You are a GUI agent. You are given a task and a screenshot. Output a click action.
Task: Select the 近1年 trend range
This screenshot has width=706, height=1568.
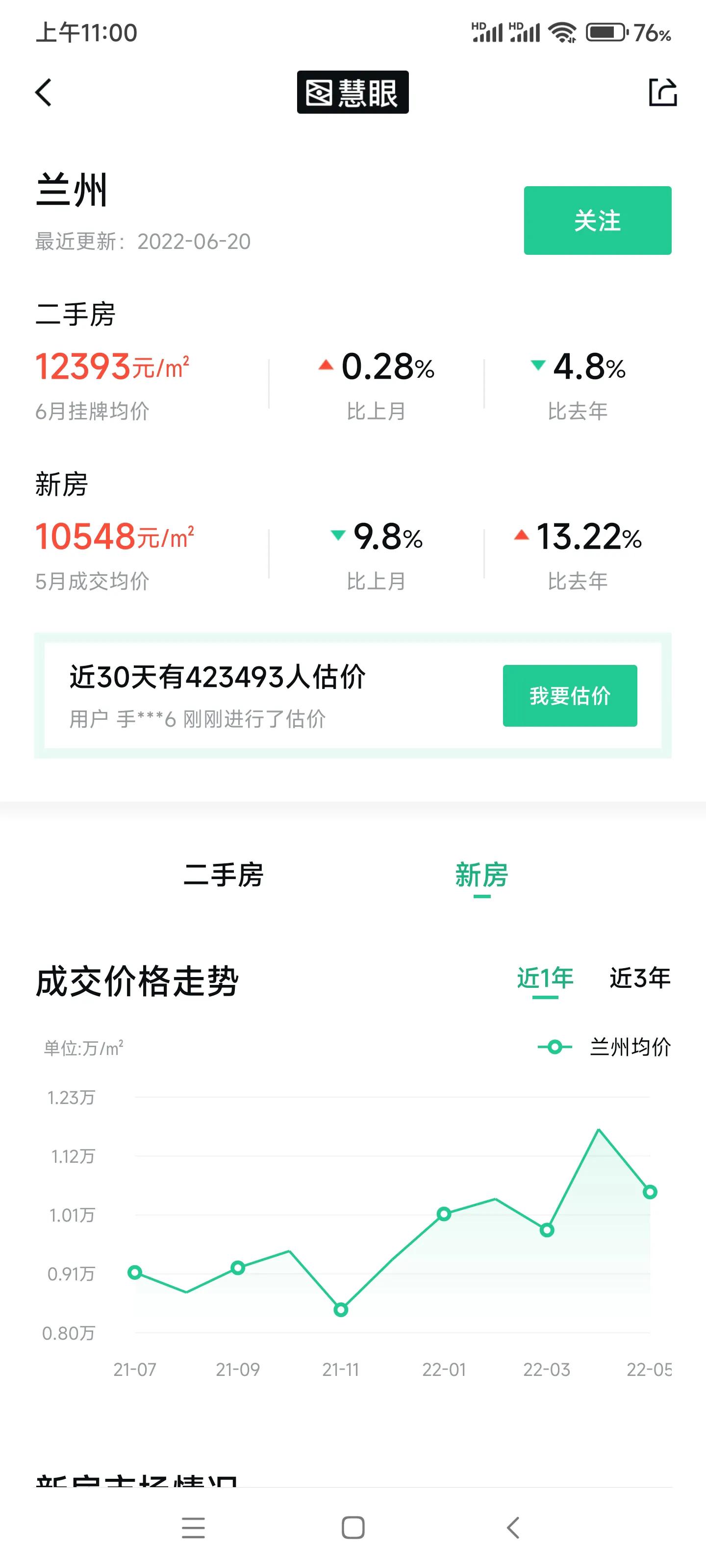545,978
